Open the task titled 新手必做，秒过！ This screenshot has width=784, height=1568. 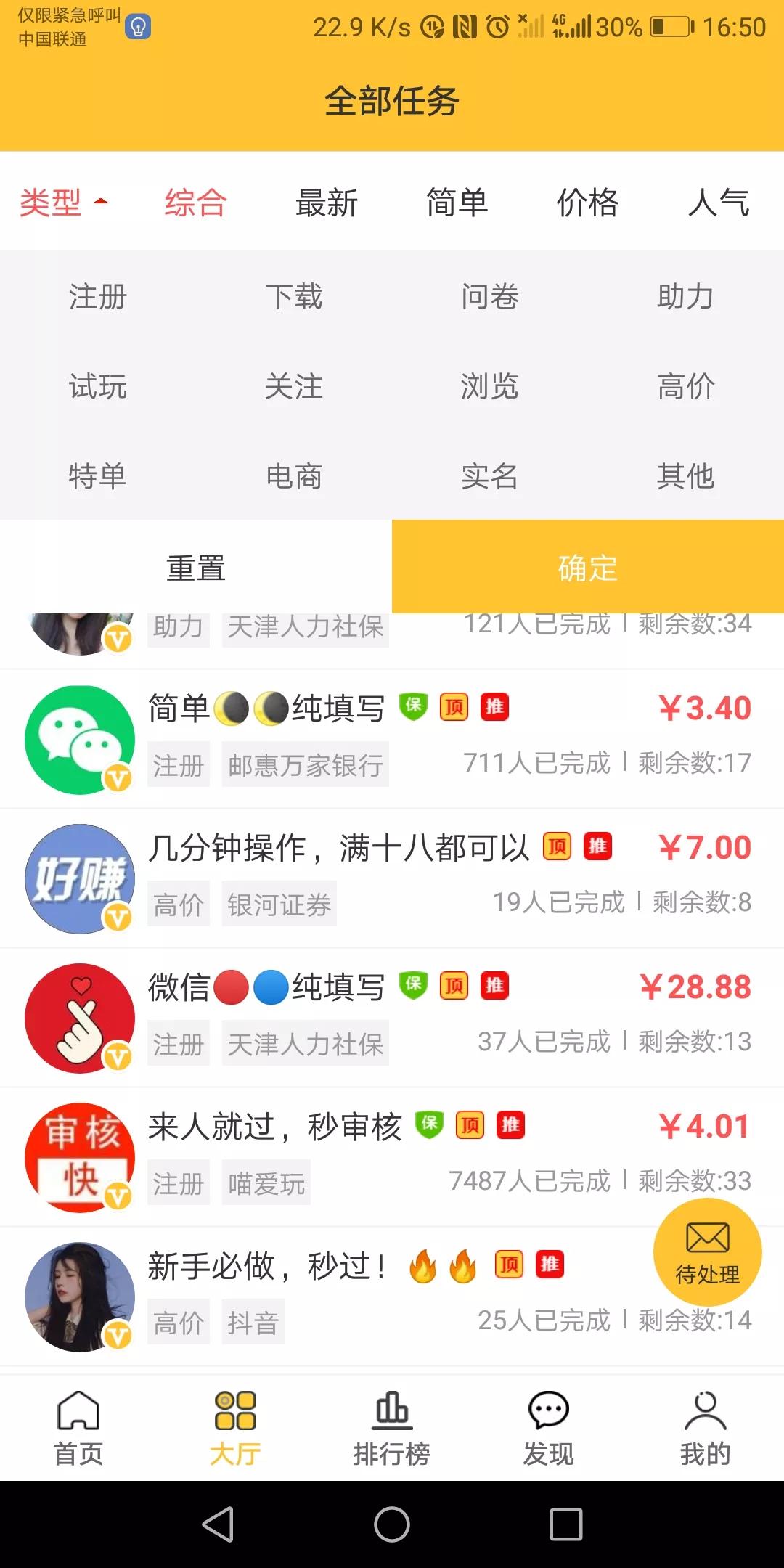(269, 1265)
